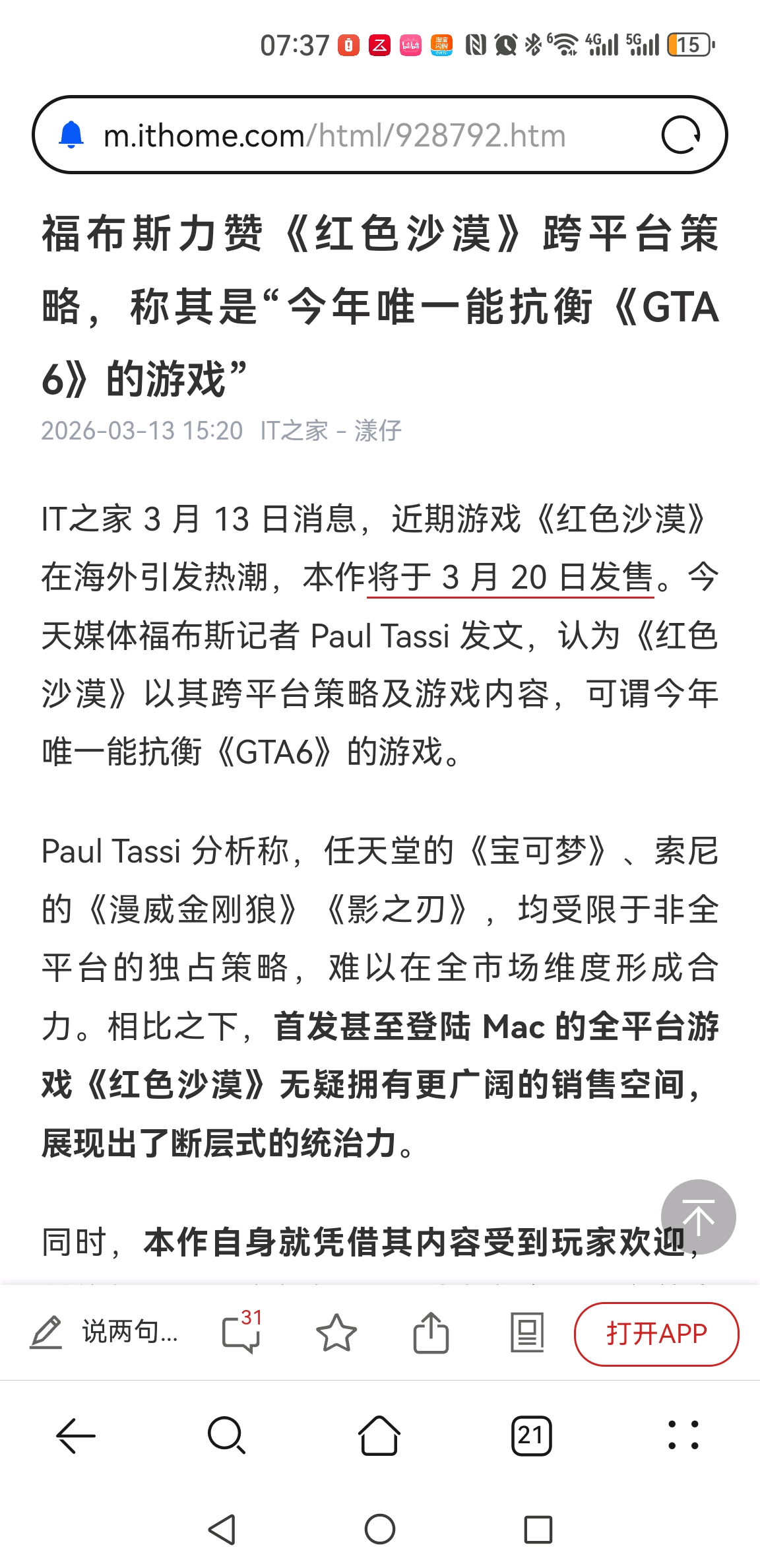Go back with the browser back arrow
Screen dimensions: 760x1568
[x=76, y=1435]
